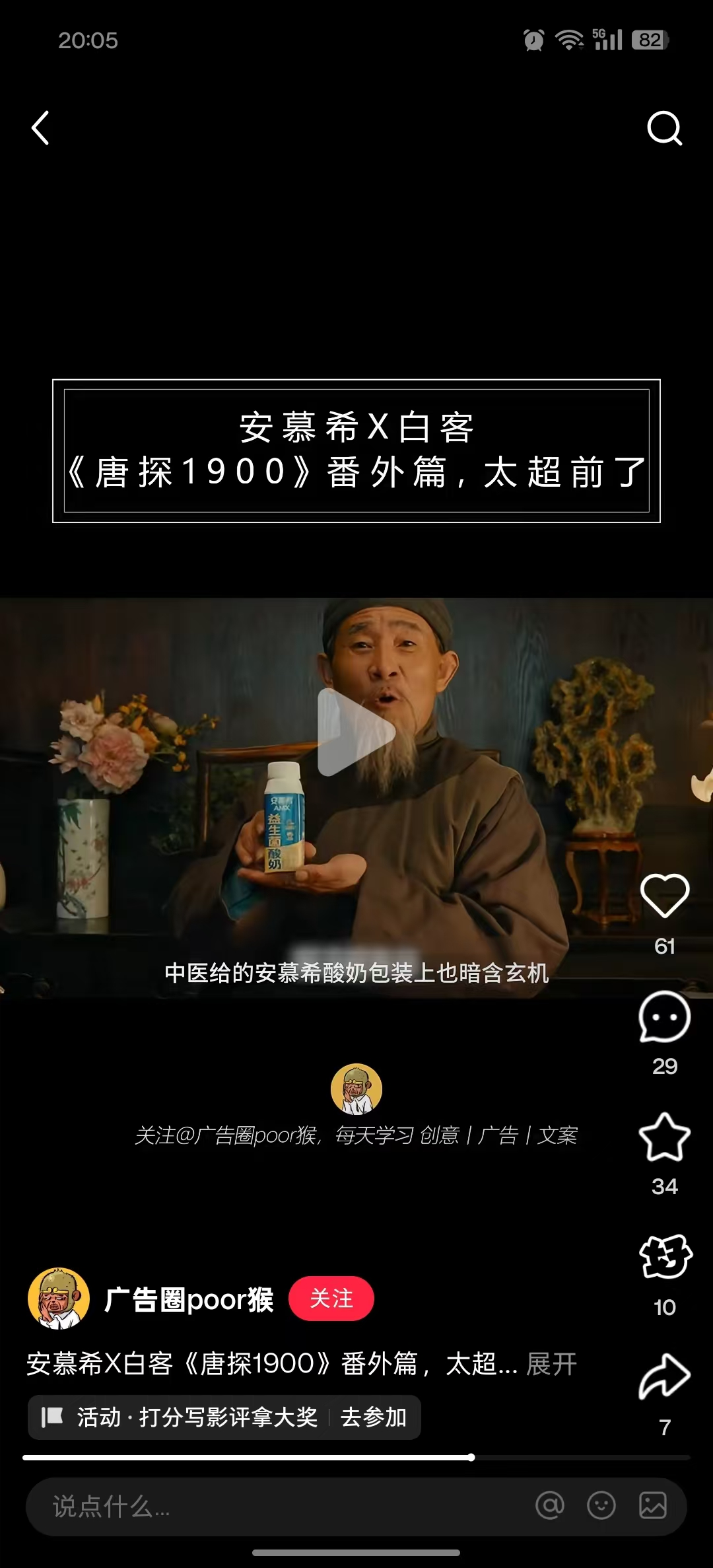Expand the caption with 展开

tap(551, 1363)
